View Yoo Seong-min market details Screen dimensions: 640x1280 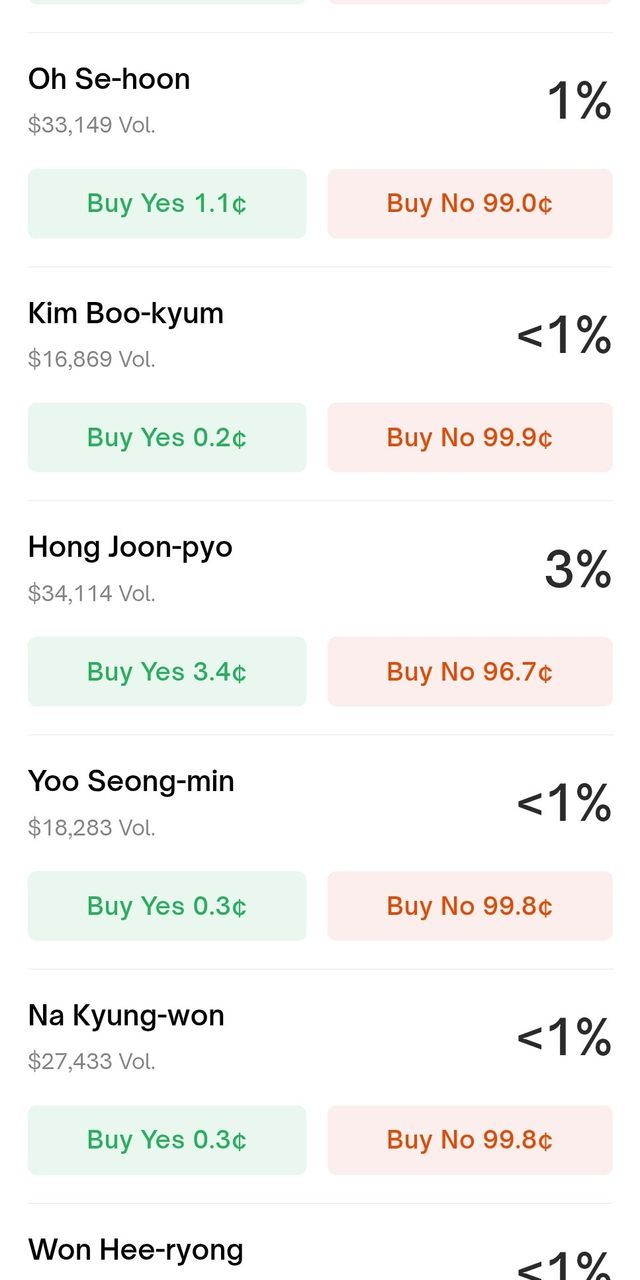point(131,782)
